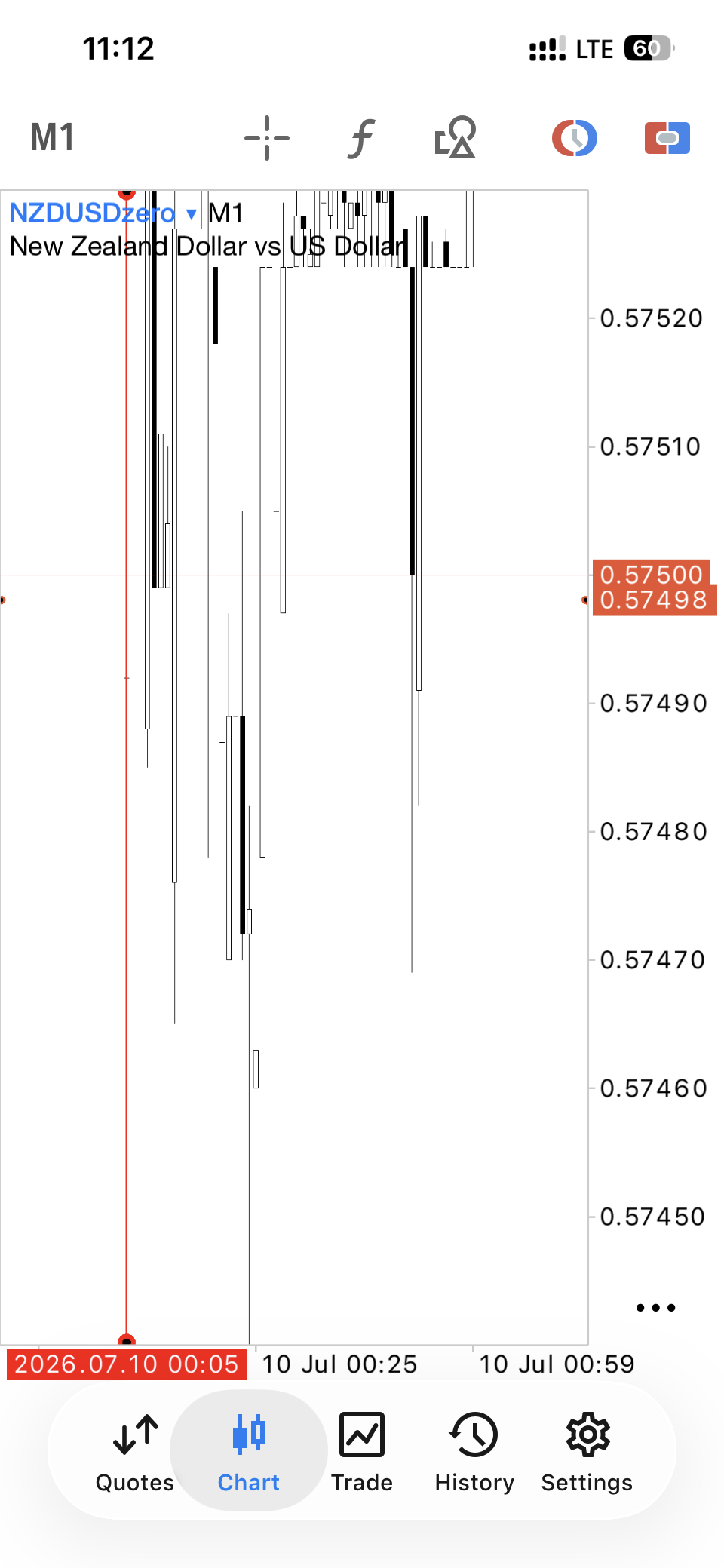Switch to the Quotes tab

[135, 1452]
